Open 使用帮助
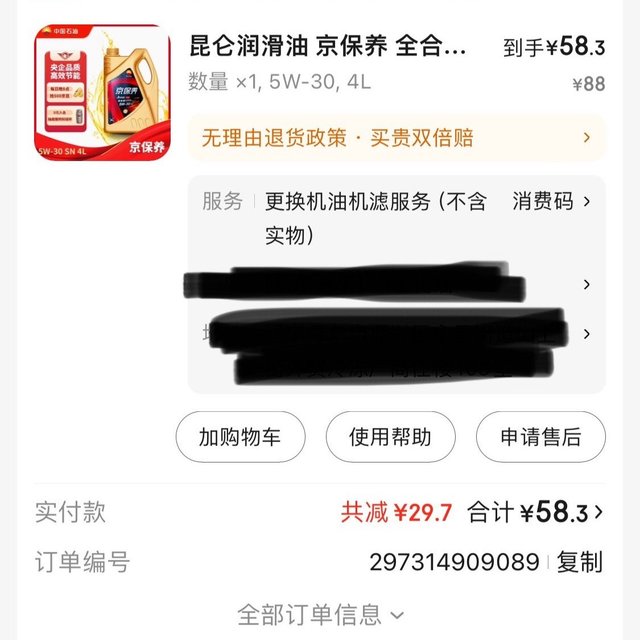The image size is (640, 640). point(390,437)
